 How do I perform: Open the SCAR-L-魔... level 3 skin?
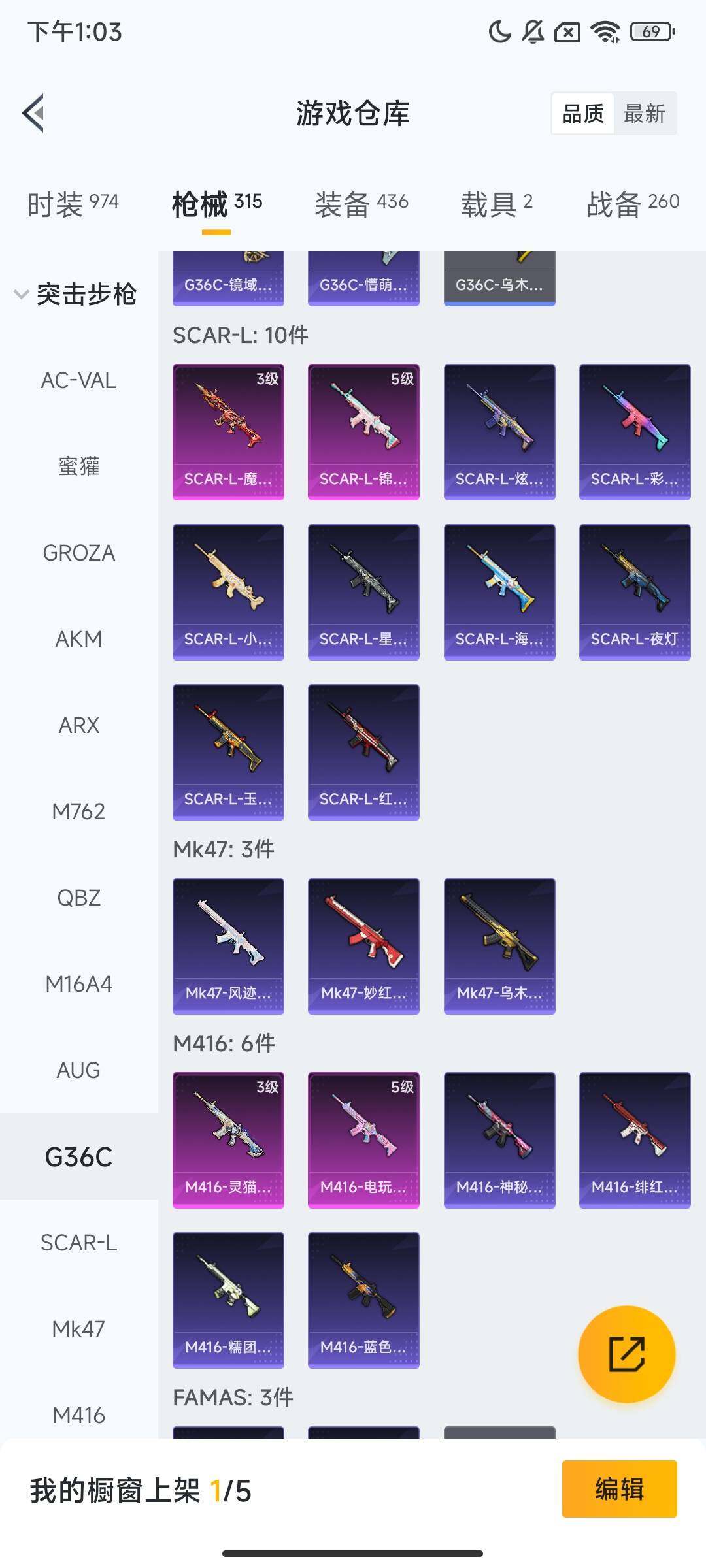point(228,432)
